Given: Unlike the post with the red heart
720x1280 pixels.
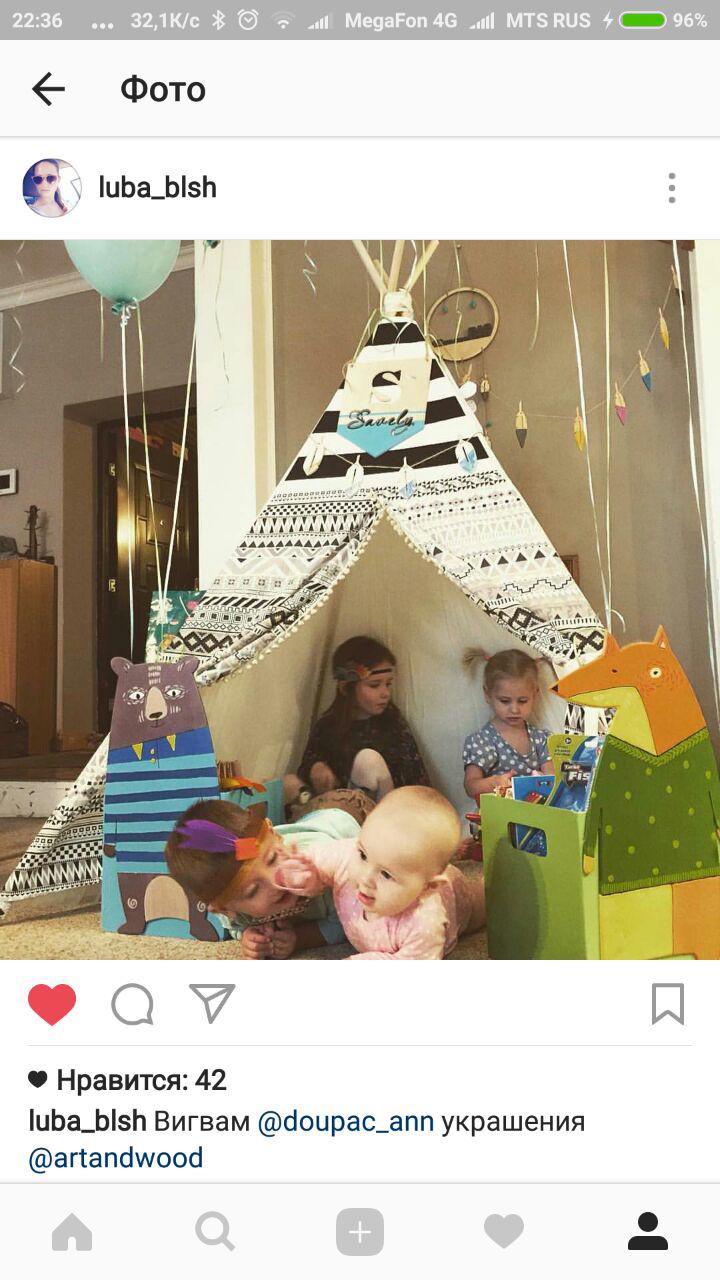Looking at the screenshot, I should pyautogui.click(x=52, y=1004).
